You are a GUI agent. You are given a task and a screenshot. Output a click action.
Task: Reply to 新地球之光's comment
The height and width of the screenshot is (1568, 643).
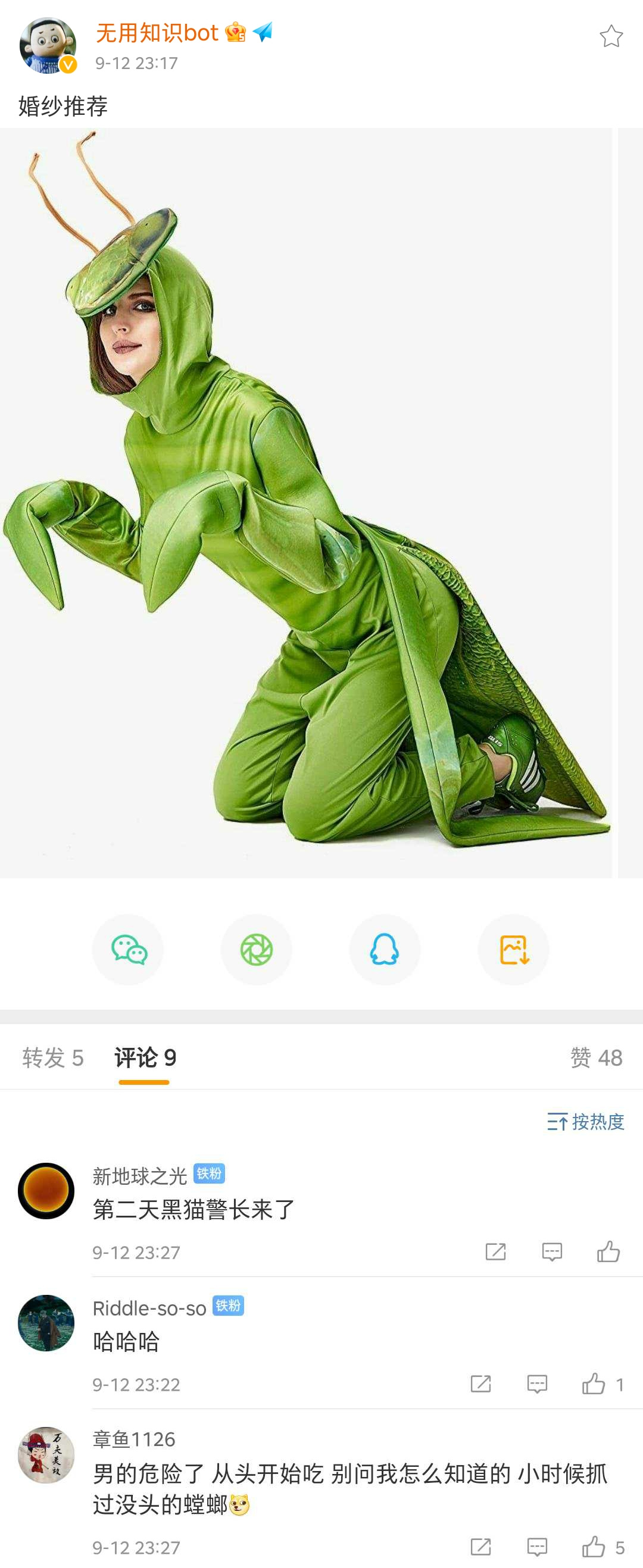click(x=552, y=1252)
